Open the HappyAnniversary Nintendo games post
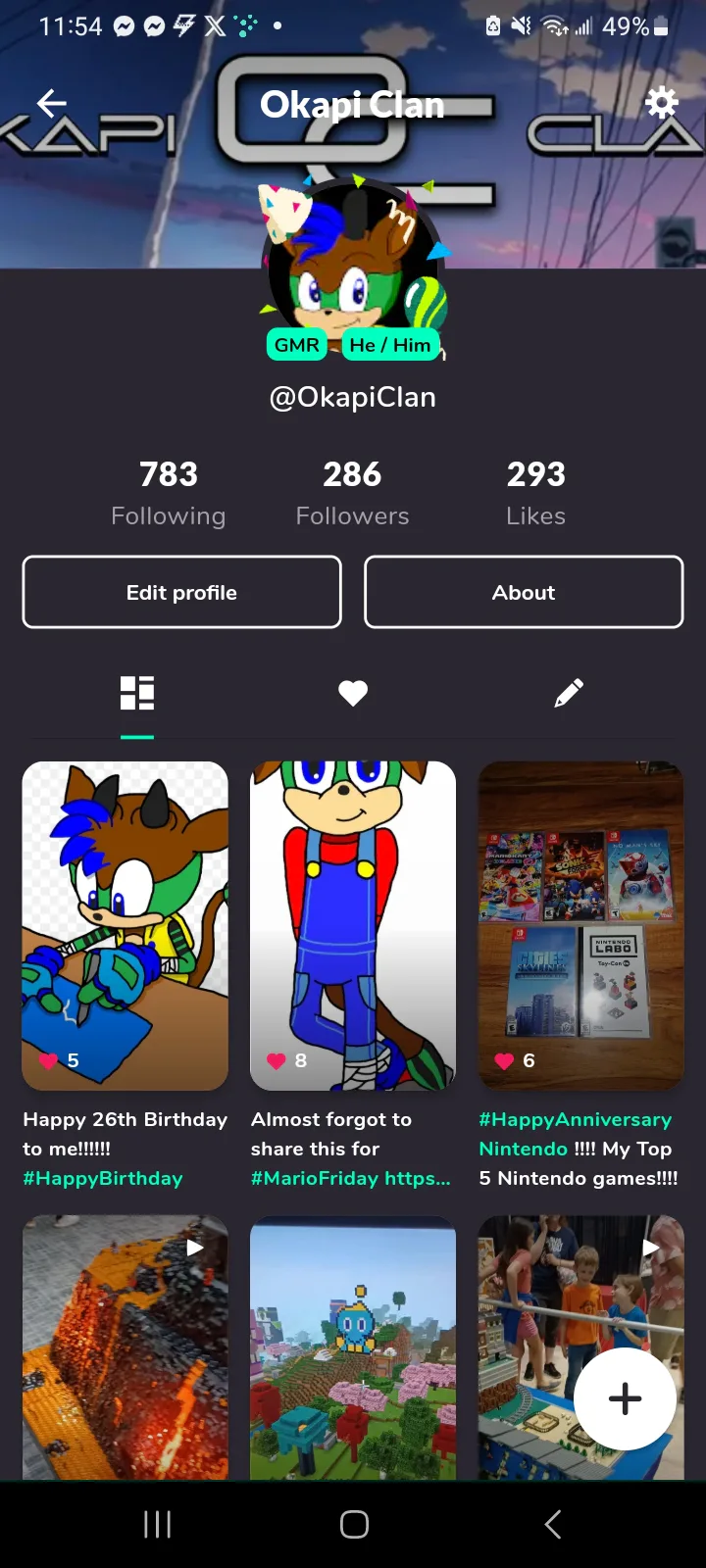Viewport: 706px width, 1568px height. point(580,926)
